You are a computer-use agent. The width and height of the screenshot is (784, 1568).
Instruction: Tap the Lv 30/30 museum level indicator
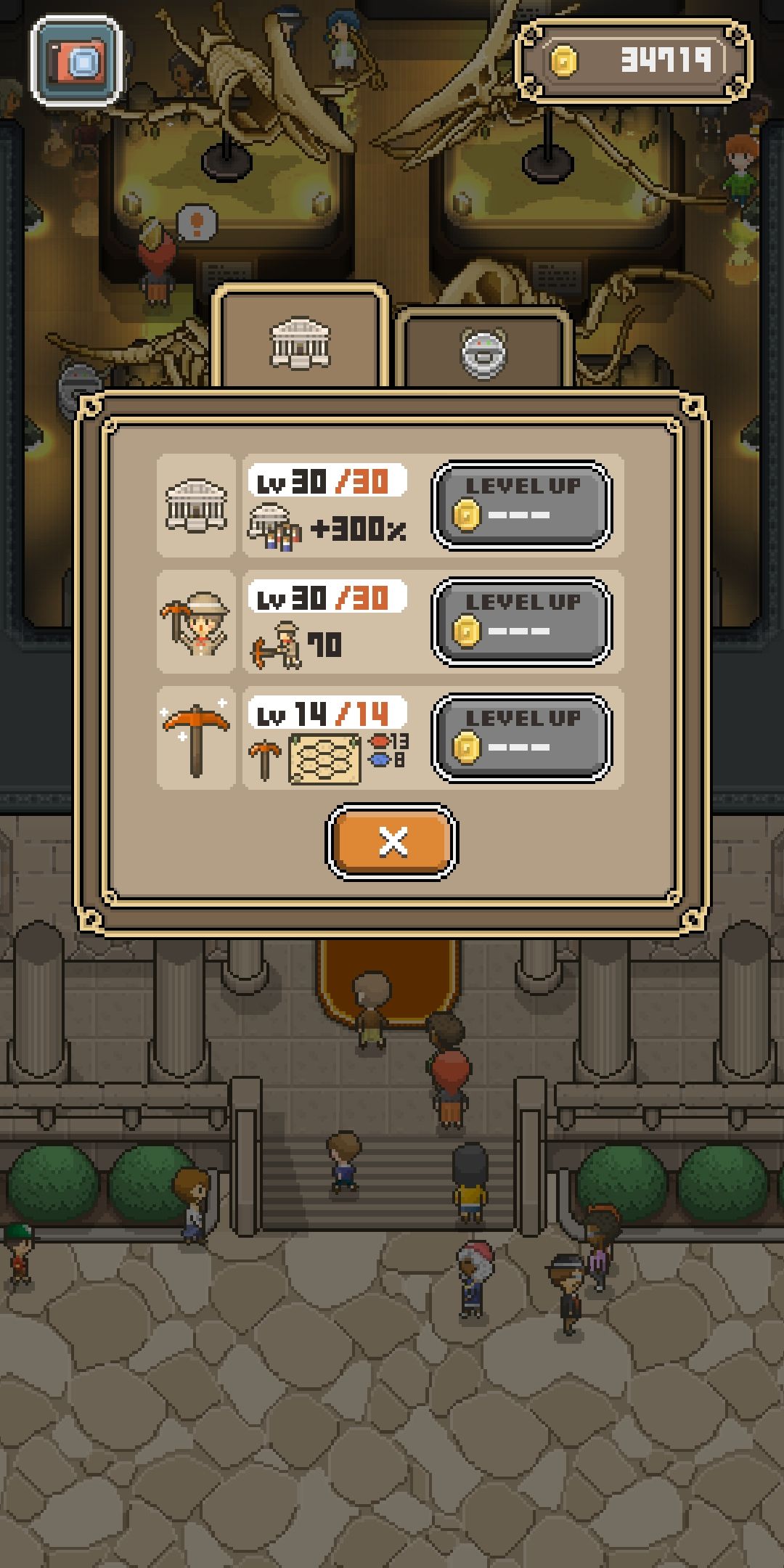(325, 479)
